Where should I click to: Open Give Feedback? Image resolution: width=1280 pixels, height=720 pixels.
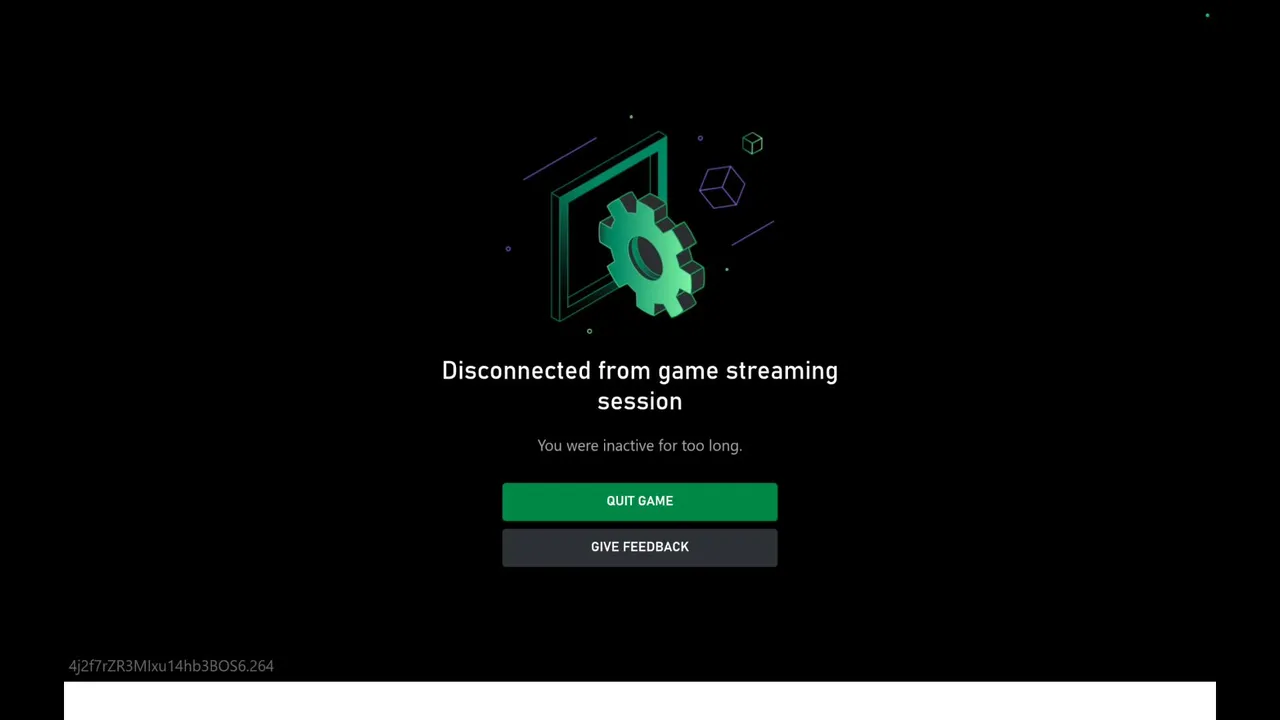tap(639, 547)
